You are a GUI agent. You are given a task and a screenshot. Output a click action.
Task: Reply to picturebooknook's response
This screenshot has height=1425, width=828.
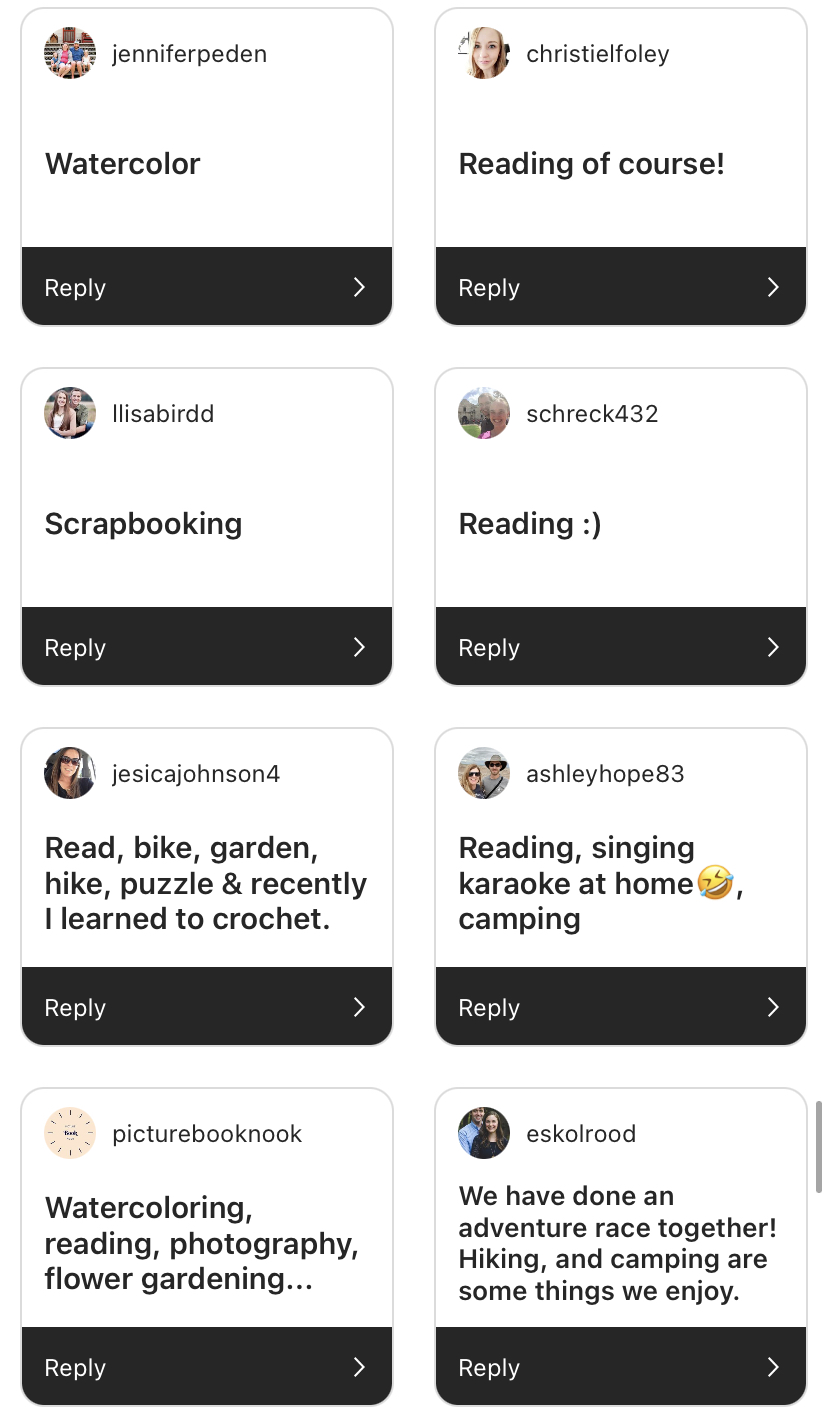206,1367
